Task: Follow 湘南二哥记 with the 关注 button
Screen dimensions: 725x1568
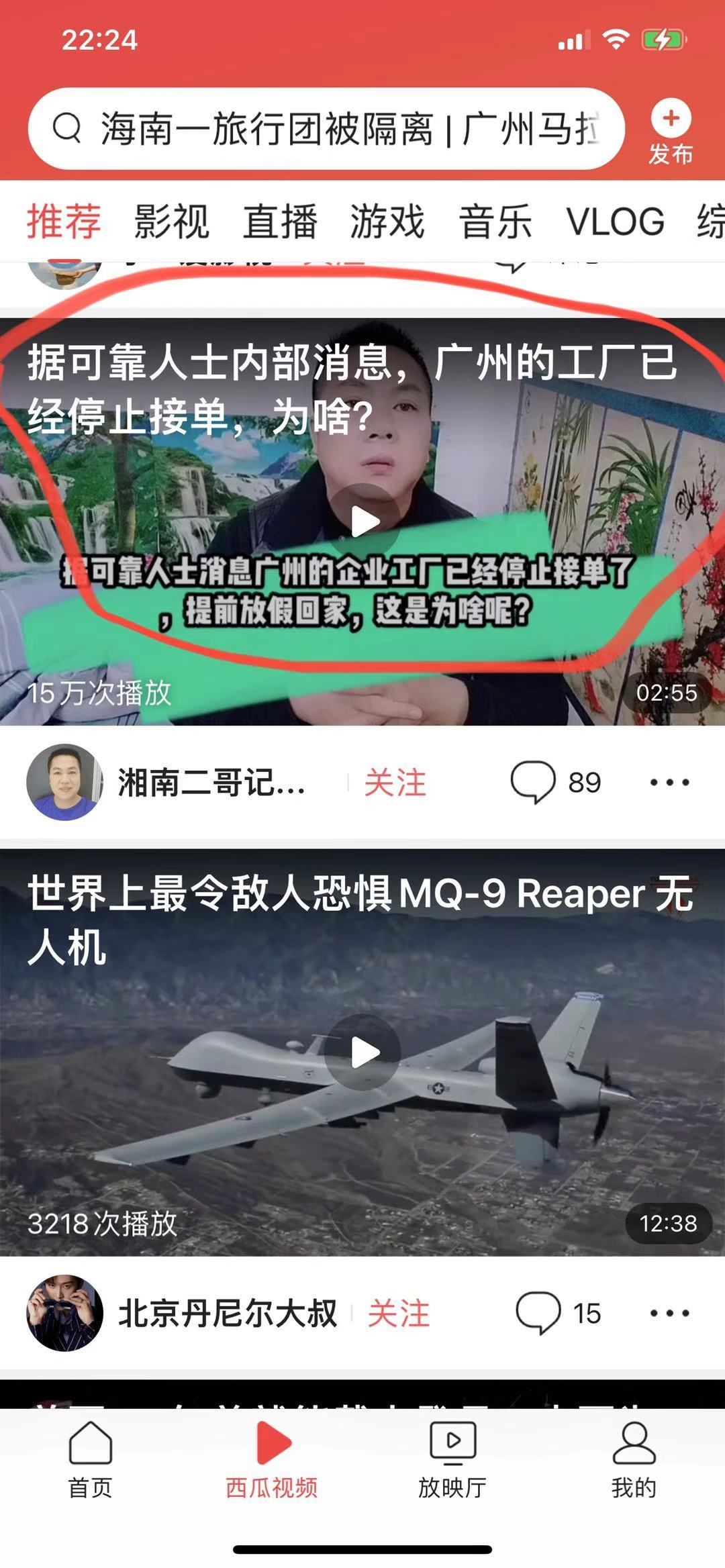Action: 395,783
